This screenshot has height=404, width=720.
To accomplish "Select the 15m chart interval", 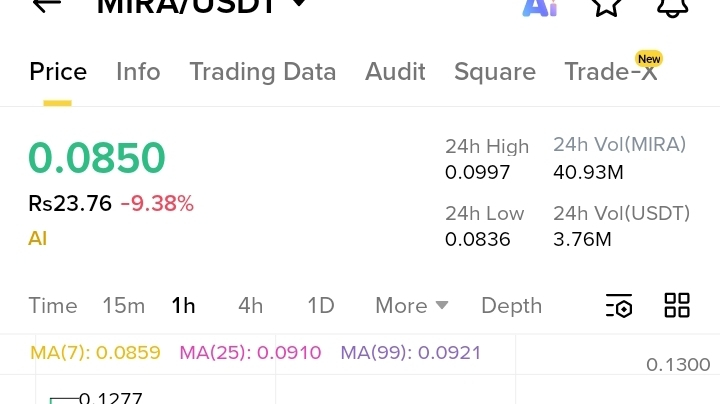I will pyautogui.click(x=124, y=306).
